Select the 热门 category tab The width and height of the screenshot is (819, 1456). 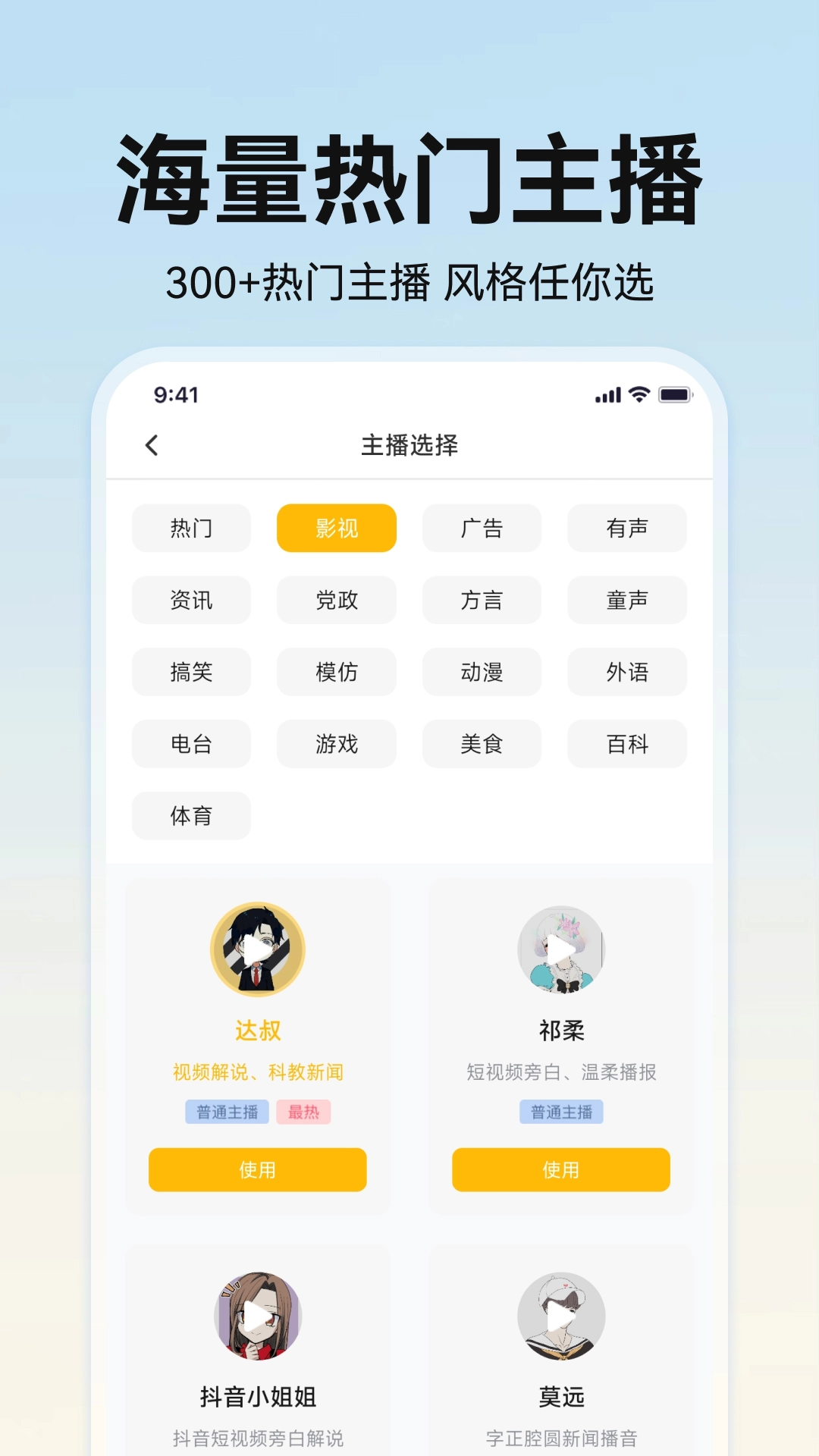point(191,528)
